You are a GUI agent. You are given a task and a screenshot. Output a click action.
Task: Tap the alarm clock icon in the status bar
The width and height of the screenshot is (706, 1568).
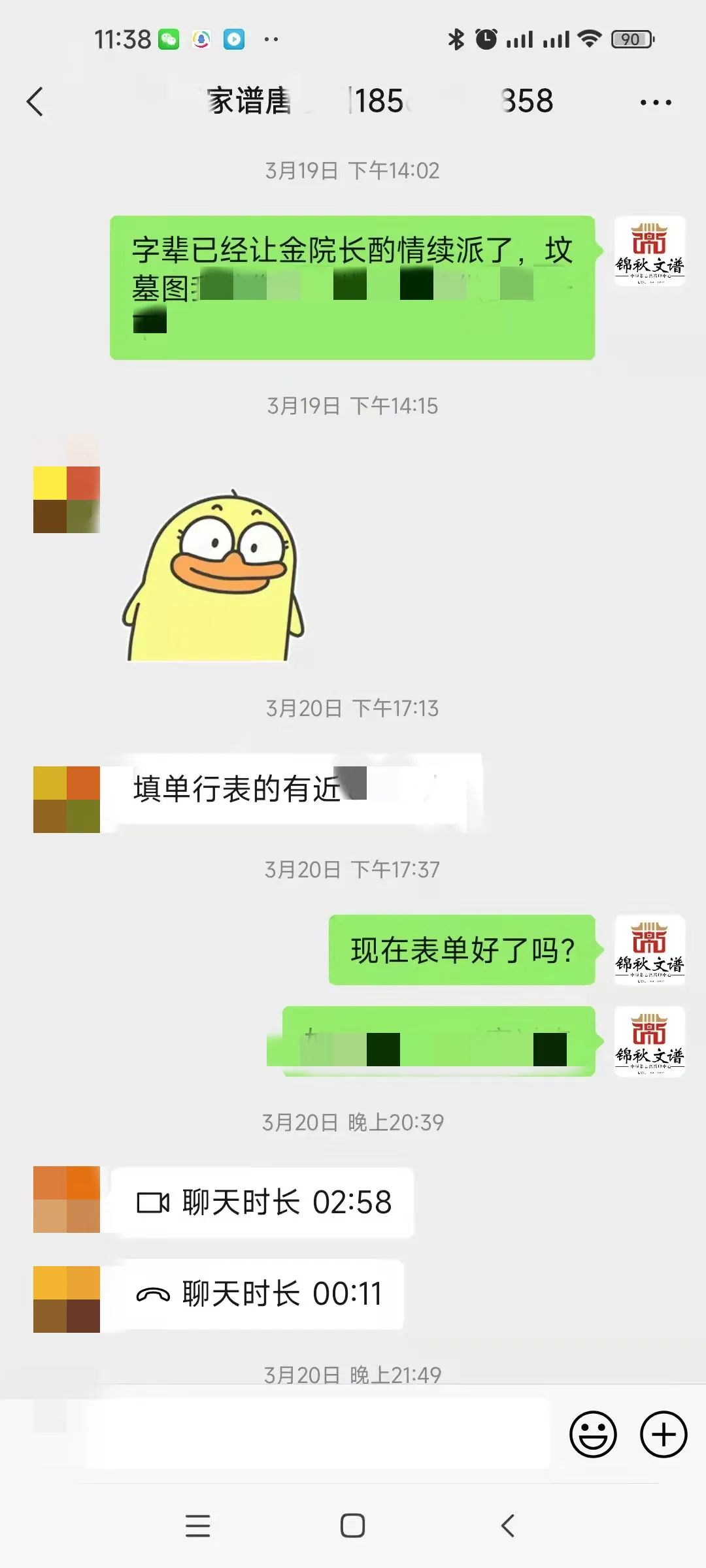[484, 39]
